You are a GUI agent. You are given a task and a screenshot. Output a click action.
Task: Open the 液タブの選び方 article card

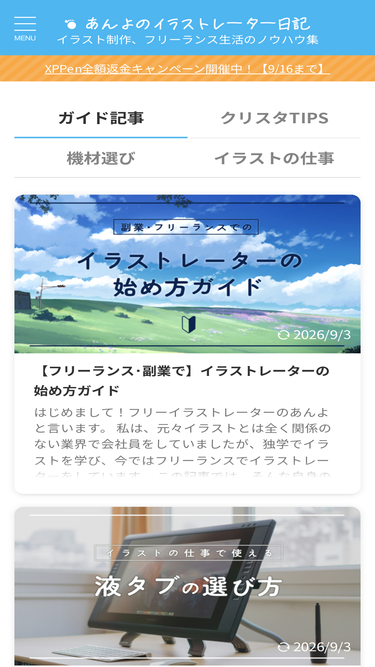tap(188, 587)
